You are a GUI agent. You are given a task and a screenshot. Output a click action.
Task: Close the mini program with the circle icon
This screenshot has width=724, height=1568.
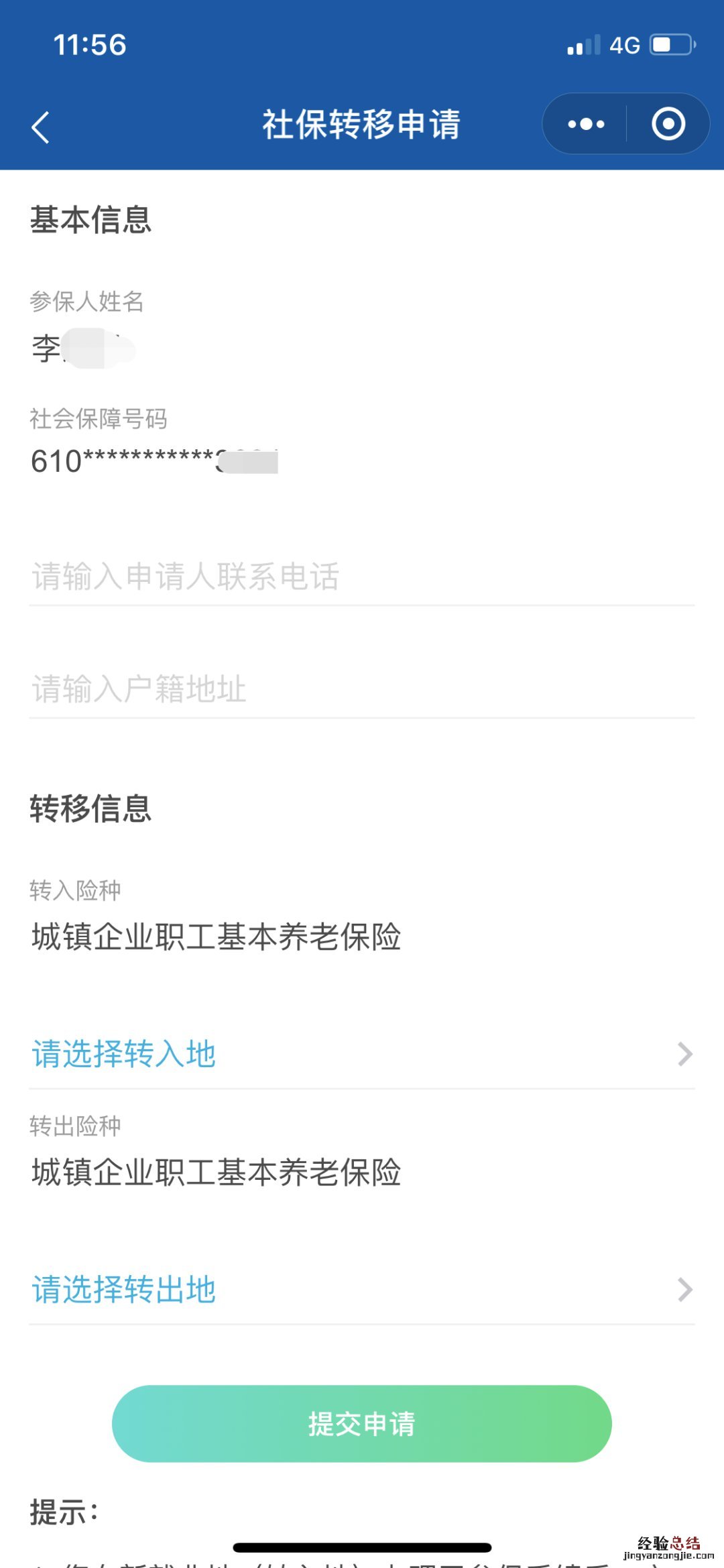point(668,124)
